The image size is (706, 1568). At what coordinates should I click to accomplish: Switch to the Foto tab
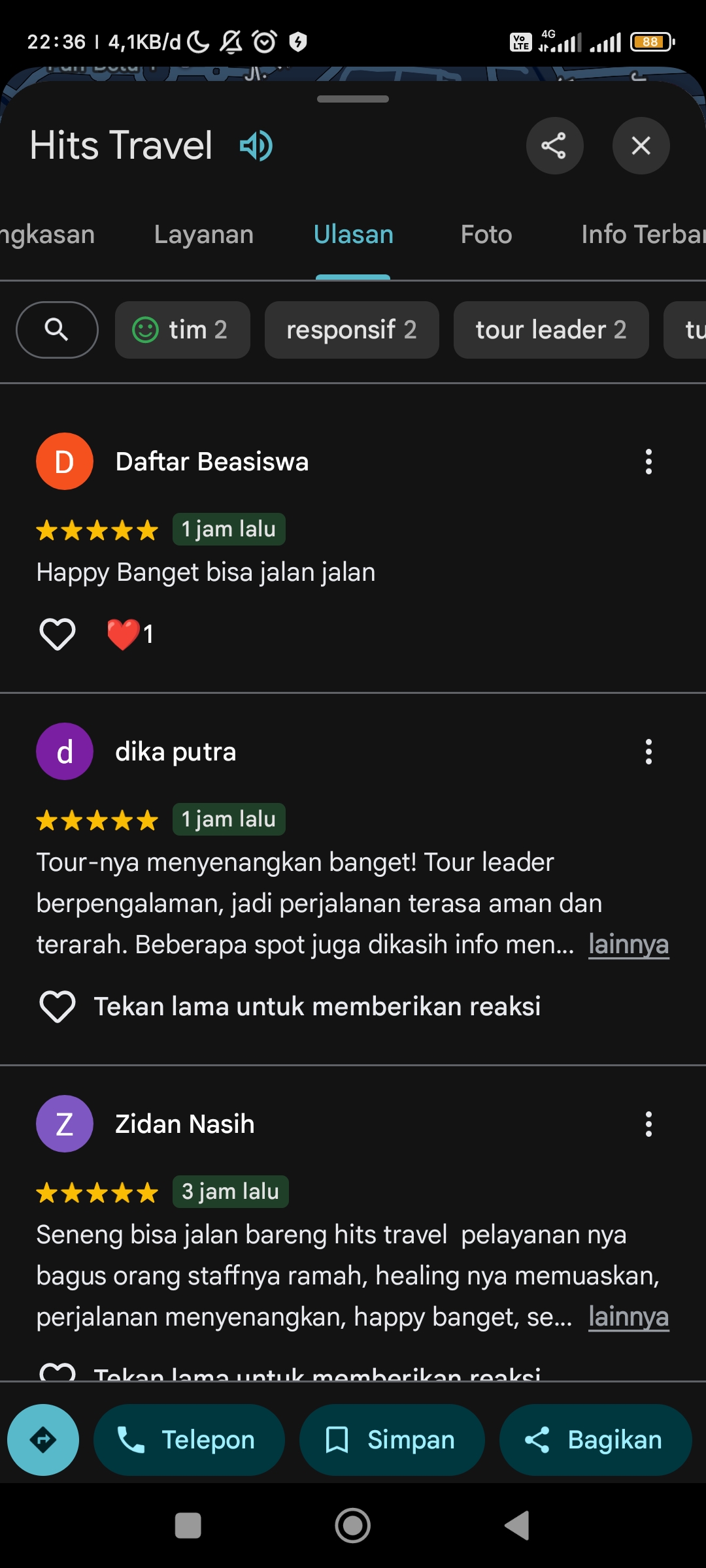click(486, 235)
